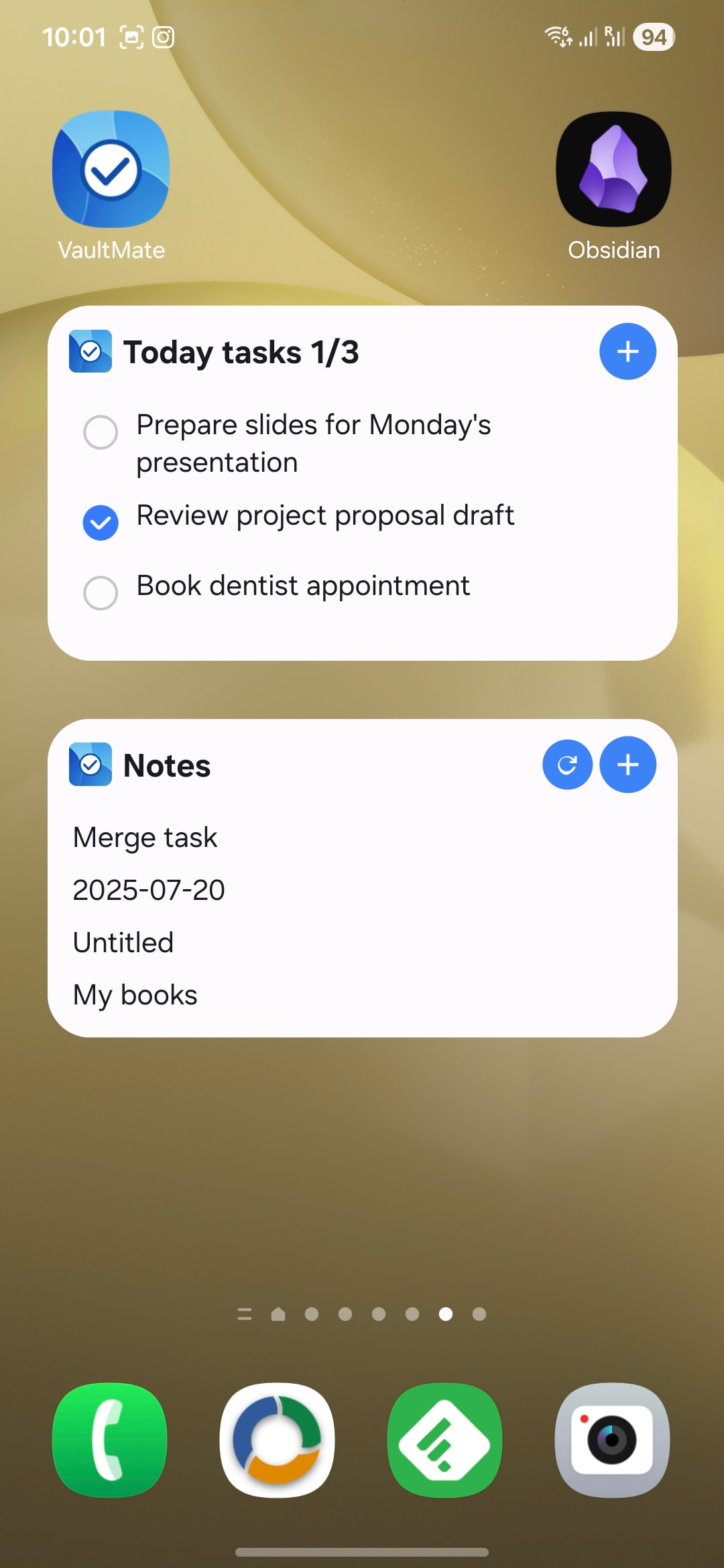Open the 2025-07-20 note
This screenshot has width=724, height=1568.
coord(149,891)
